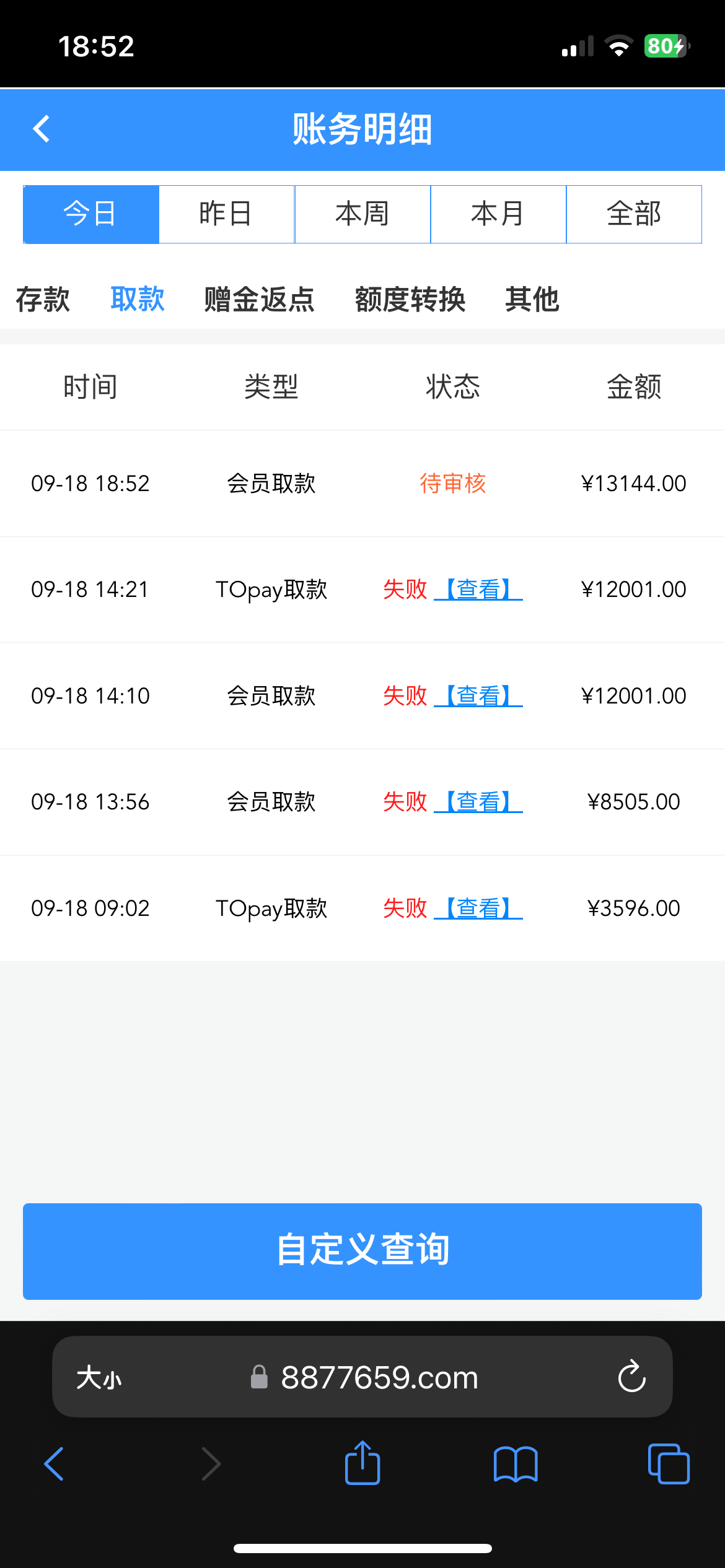Select the 取款 category
This screenshot has width=725, height=1568.
point(138,300)
